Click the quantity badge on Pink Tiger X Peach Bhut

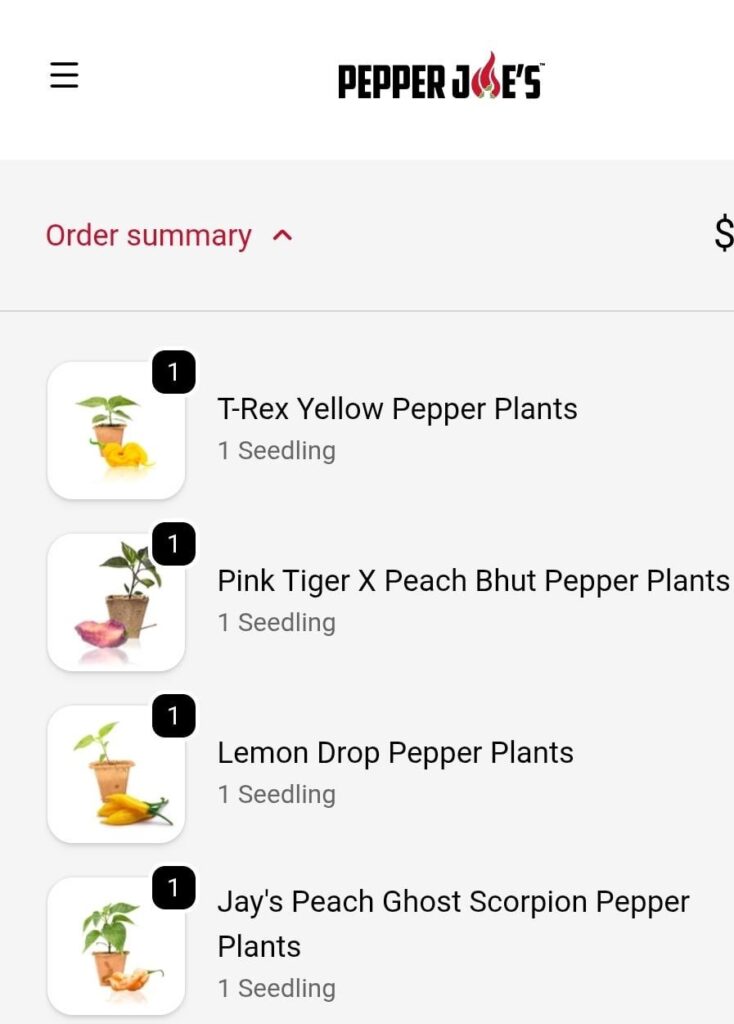[174, 545]
